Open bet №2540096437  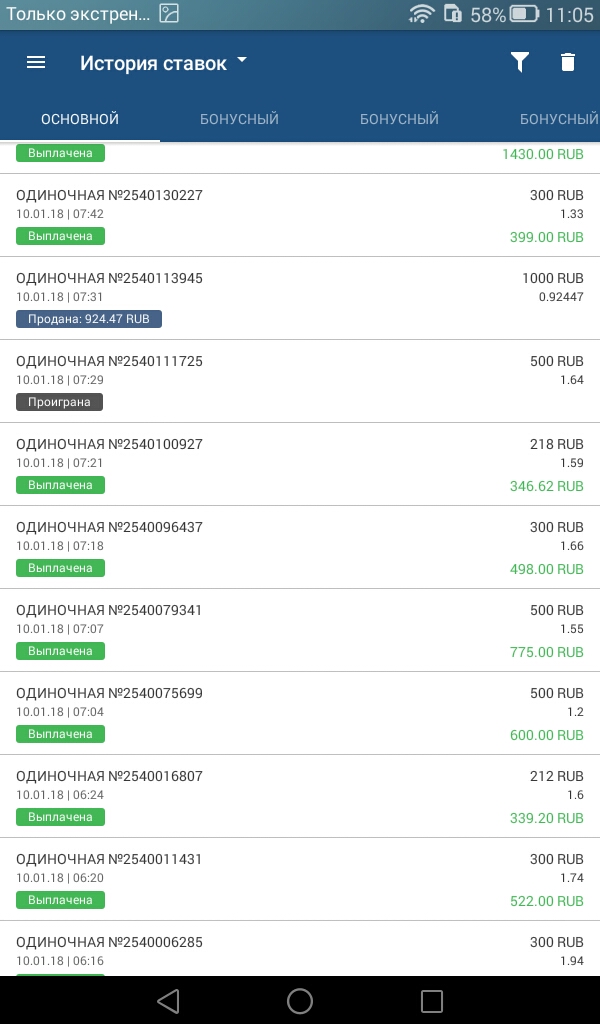300,547
